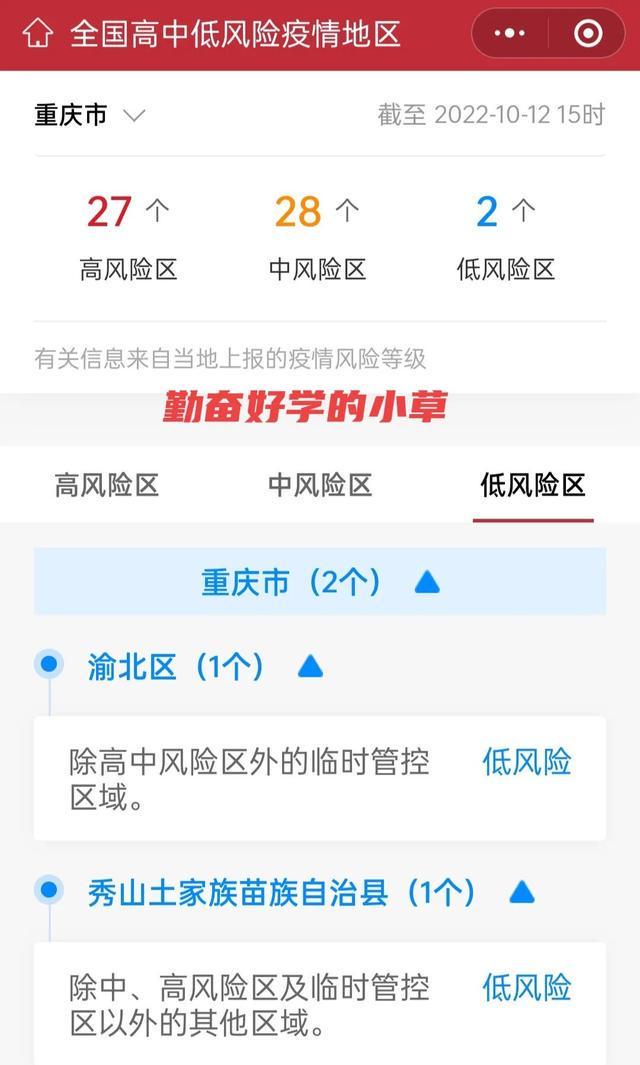Open the 重庆市 city dropdown
This screenshot has width=640, height=1065.
coord(90,115)
